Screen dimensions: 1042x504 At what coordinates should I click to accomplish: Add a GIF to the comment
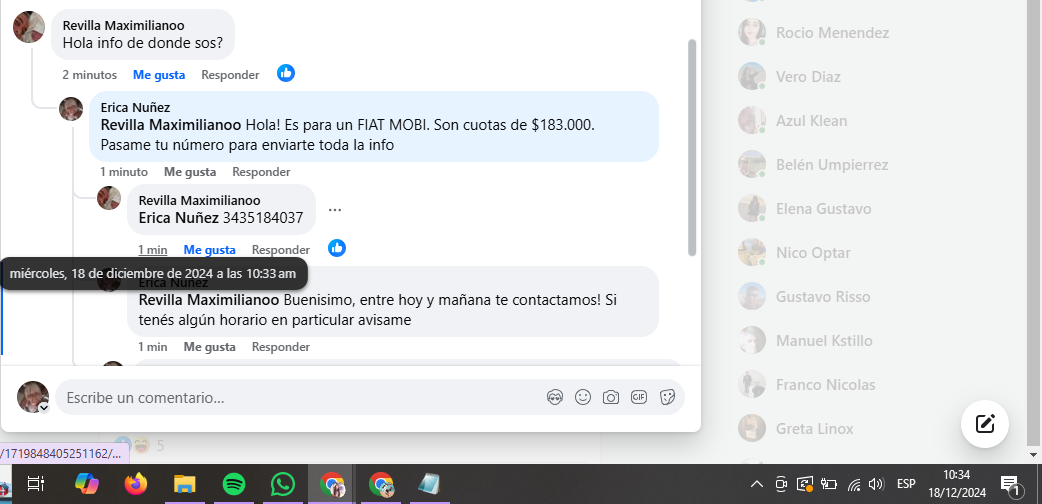click(639, 397)
